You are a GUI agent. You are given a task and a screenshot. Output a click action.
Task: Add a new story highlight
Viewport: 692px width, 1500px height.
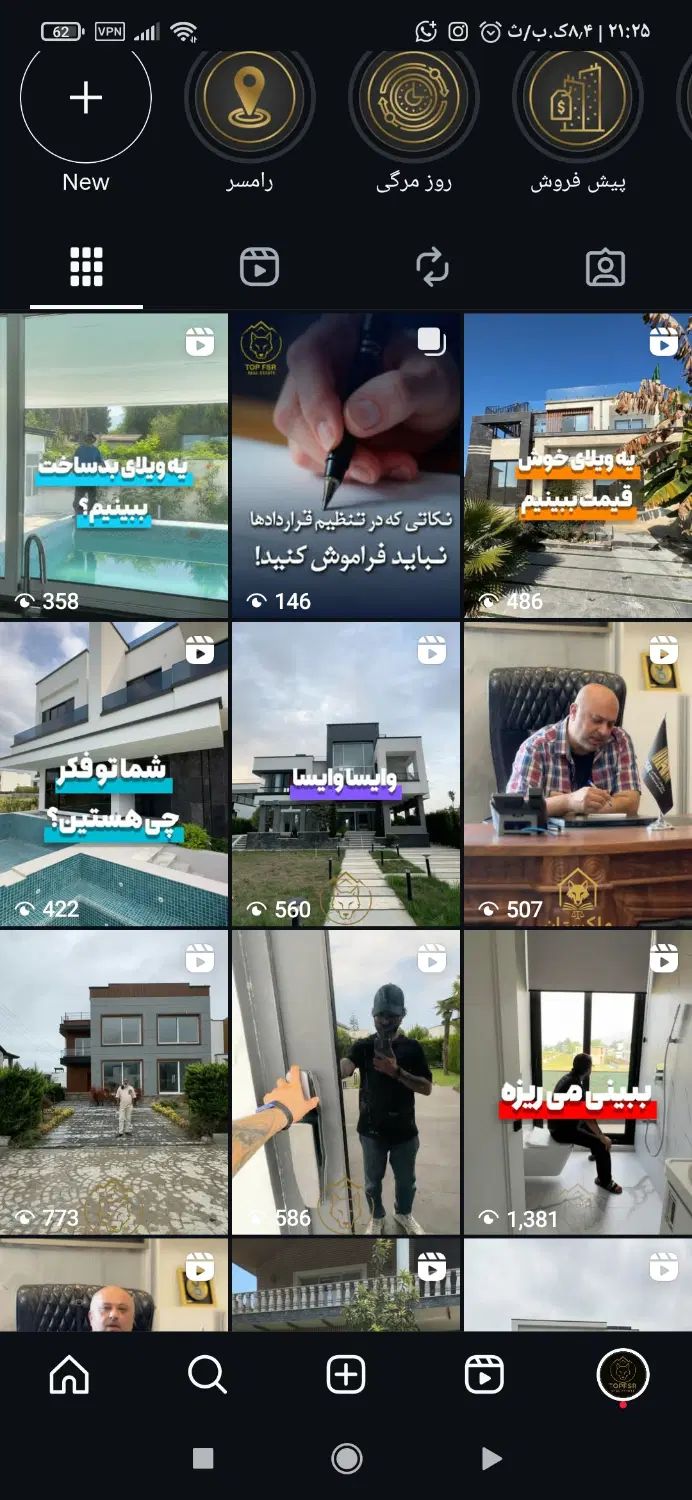pos(86,98)
